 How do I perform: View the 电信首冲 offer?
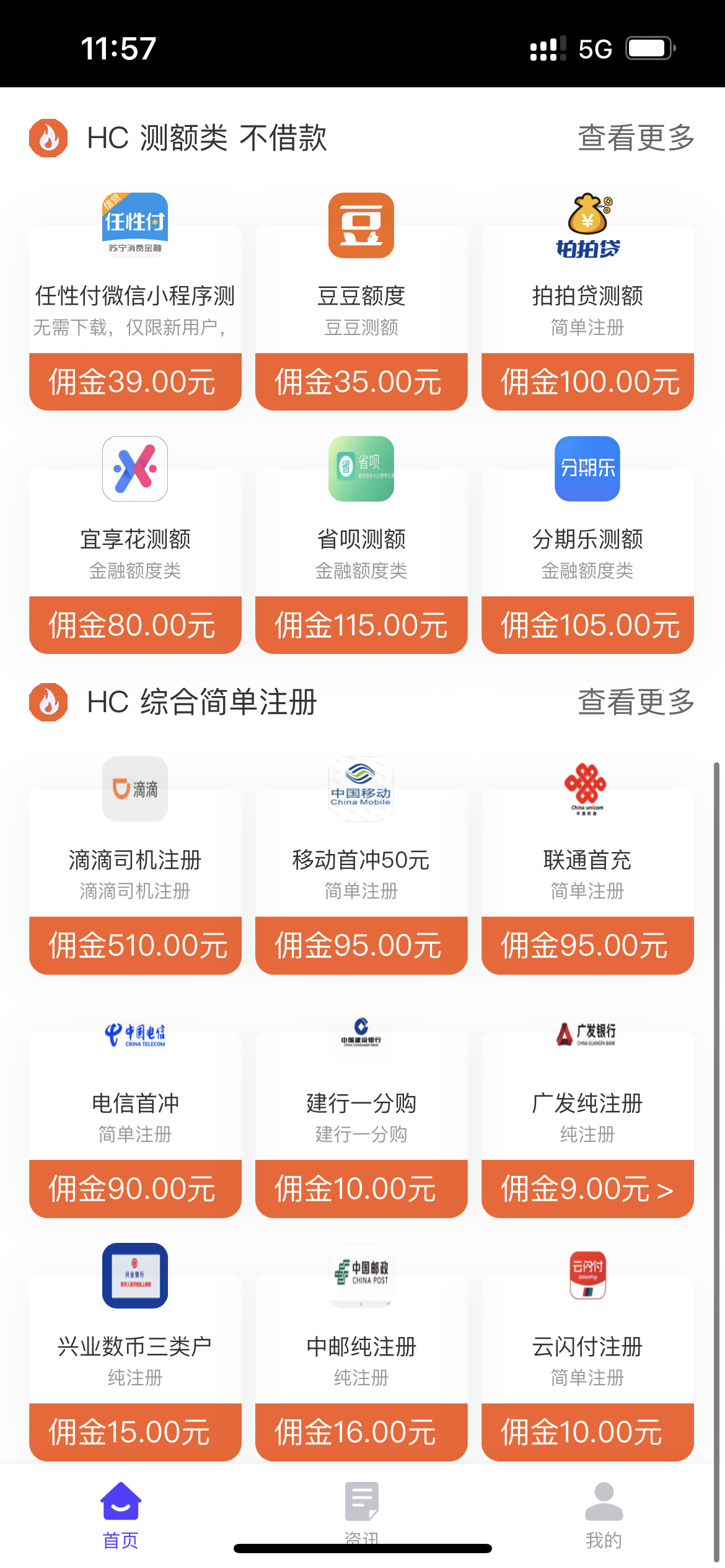[x=135, y=1108]
